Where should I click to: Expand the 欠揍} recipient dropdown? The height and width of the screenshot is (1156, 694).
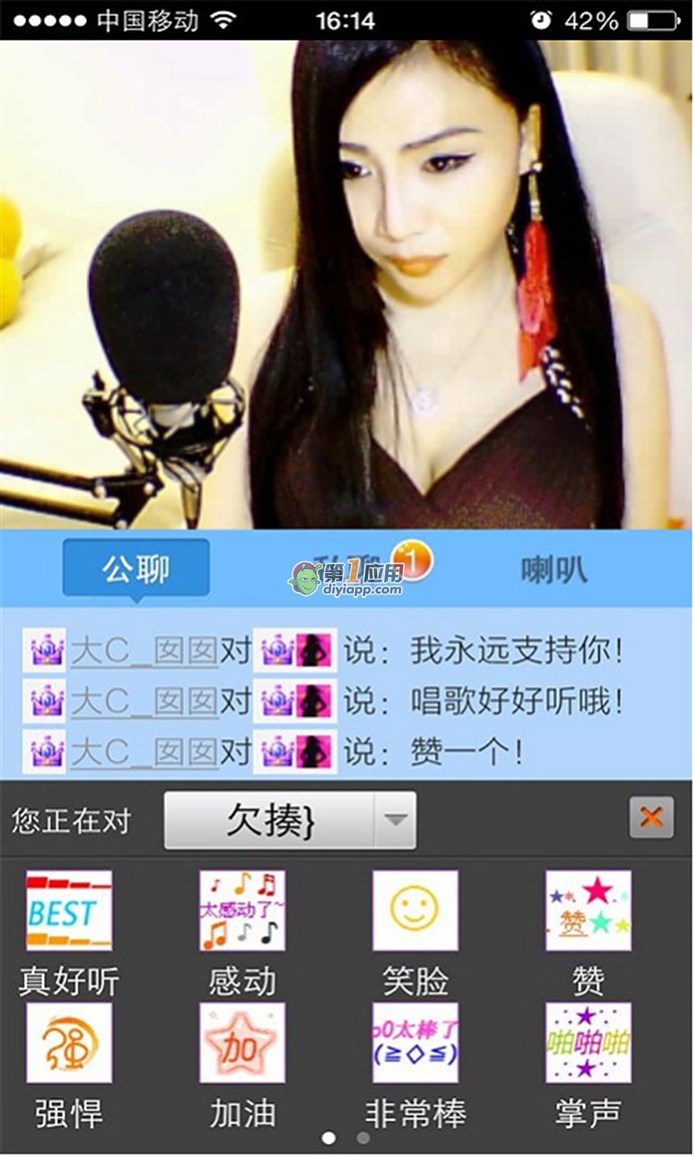(x=395, y=820)
